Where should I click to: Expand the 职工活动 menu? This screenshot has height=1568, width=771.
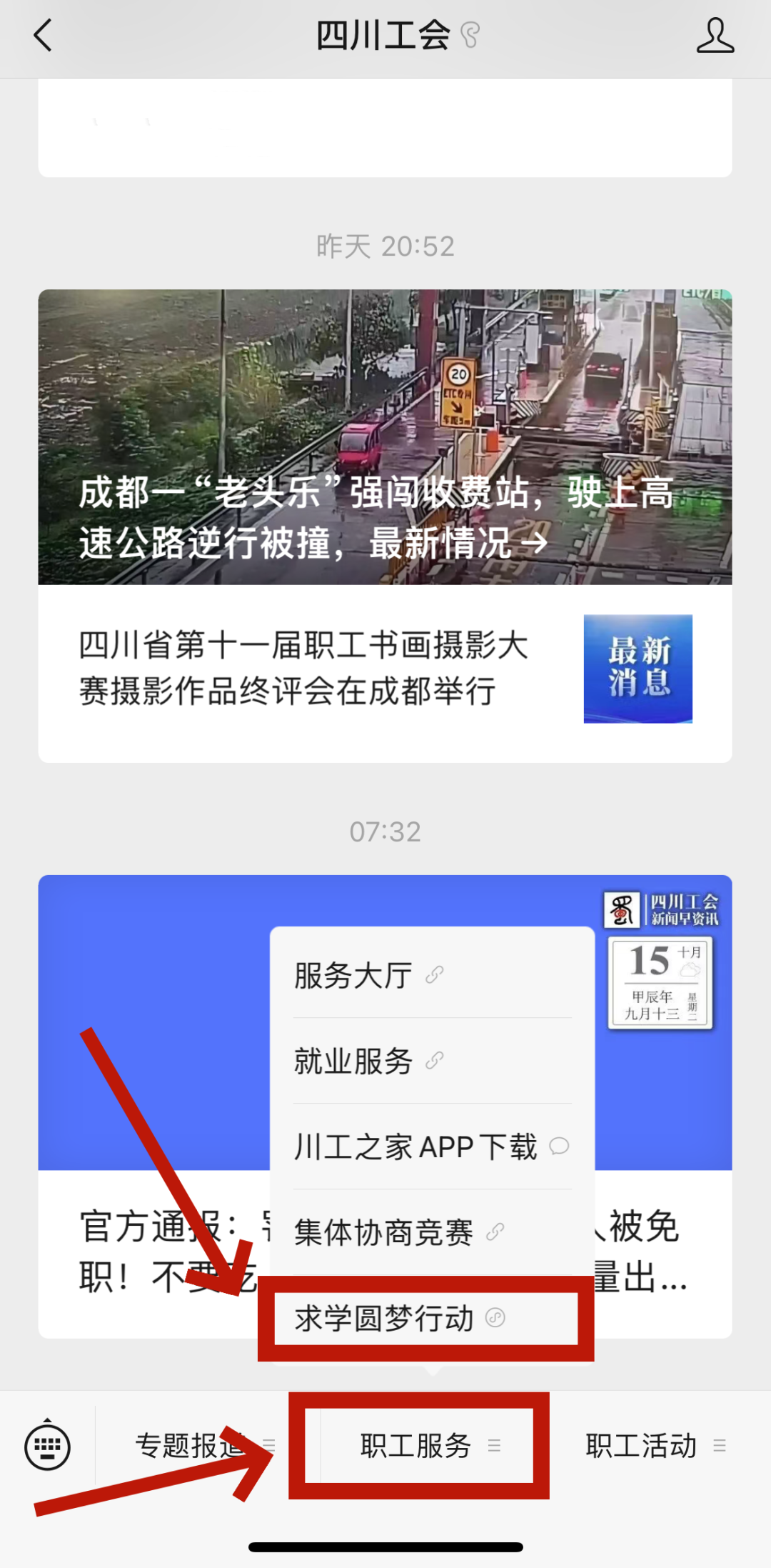tap(641, 1447)
